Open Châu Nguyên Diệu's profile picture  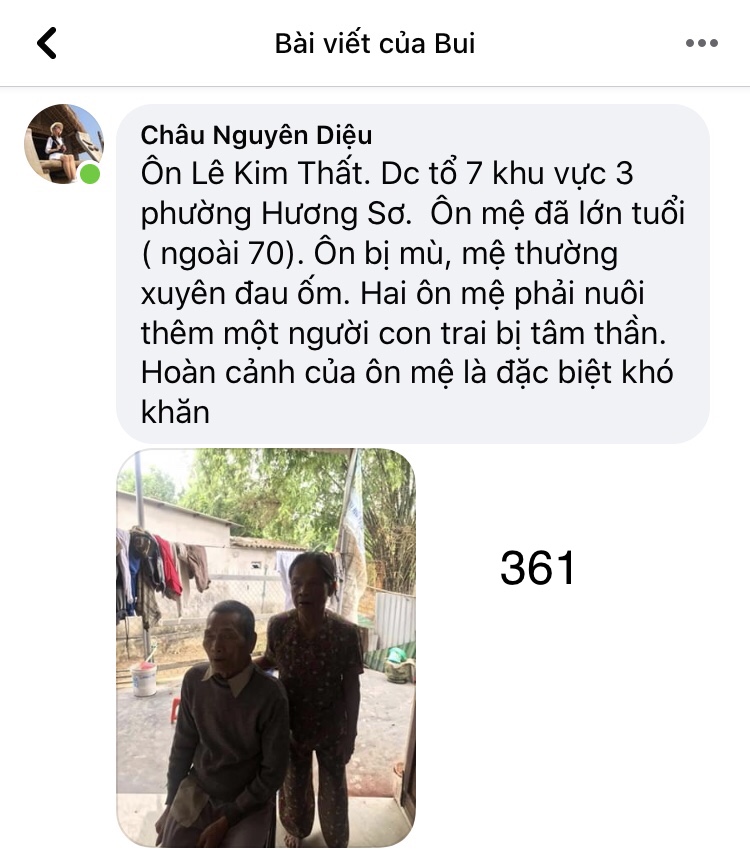(x=62, y=143)
